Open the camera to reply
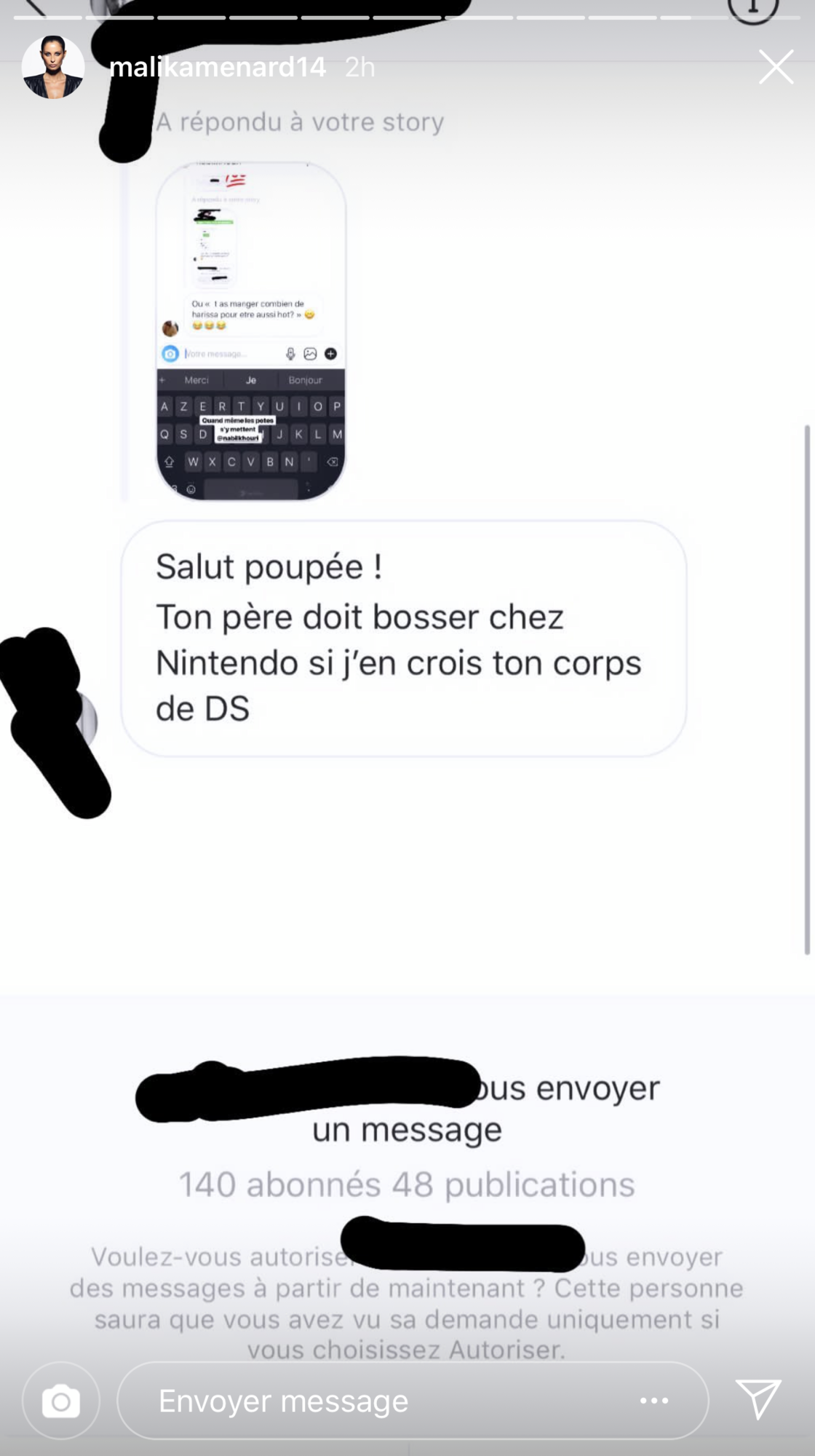815x1456 pixels. [x=60, y=1401]
